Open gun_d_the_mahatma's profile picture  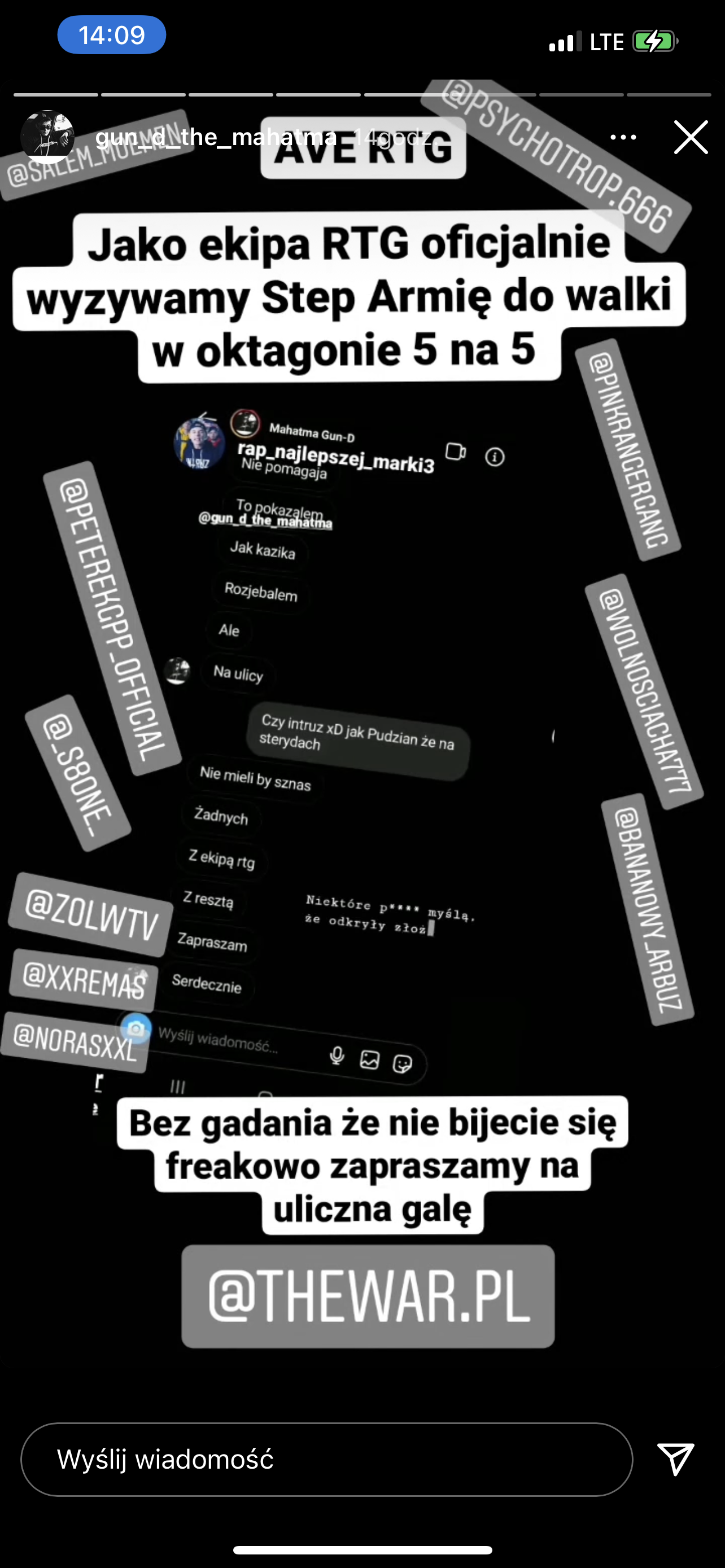pos(47,137)
